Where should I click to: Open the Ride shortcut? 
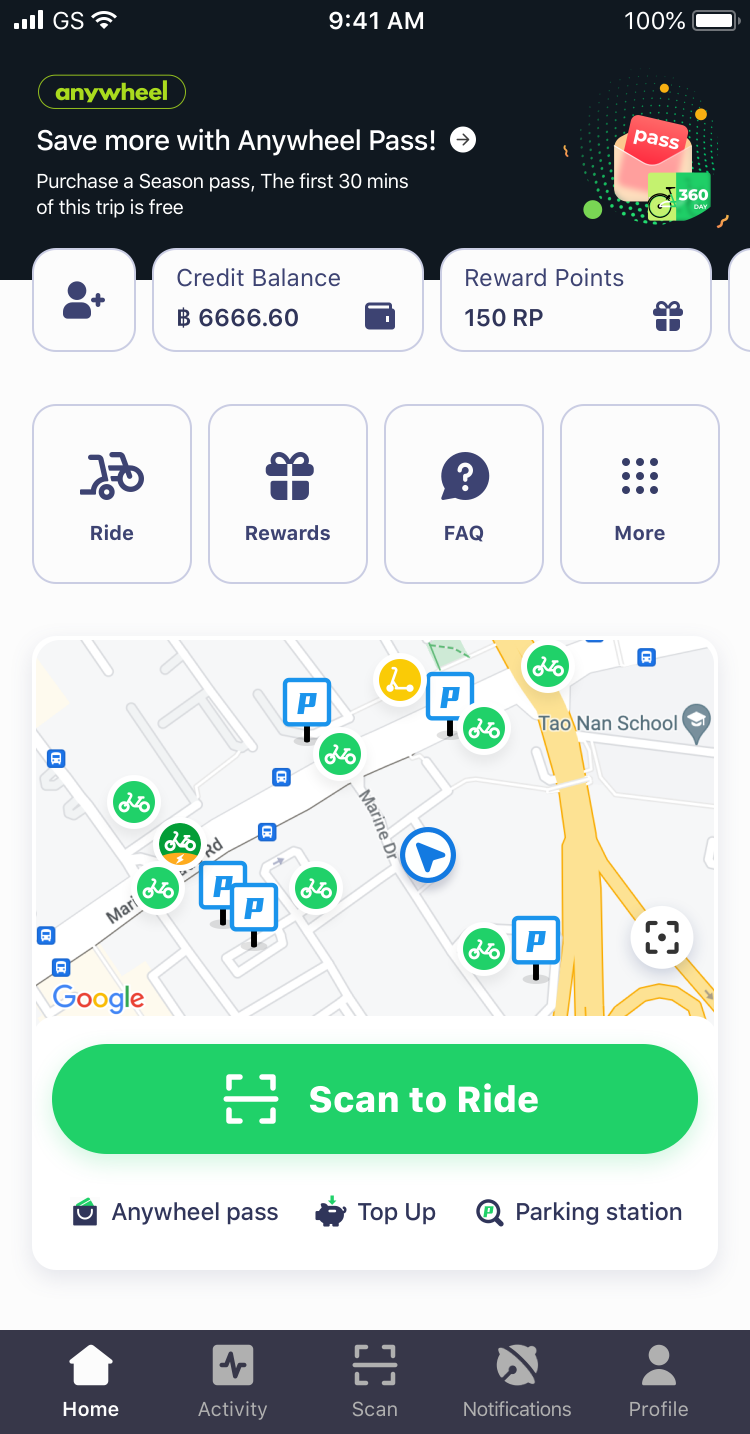[x=112, y=494]
